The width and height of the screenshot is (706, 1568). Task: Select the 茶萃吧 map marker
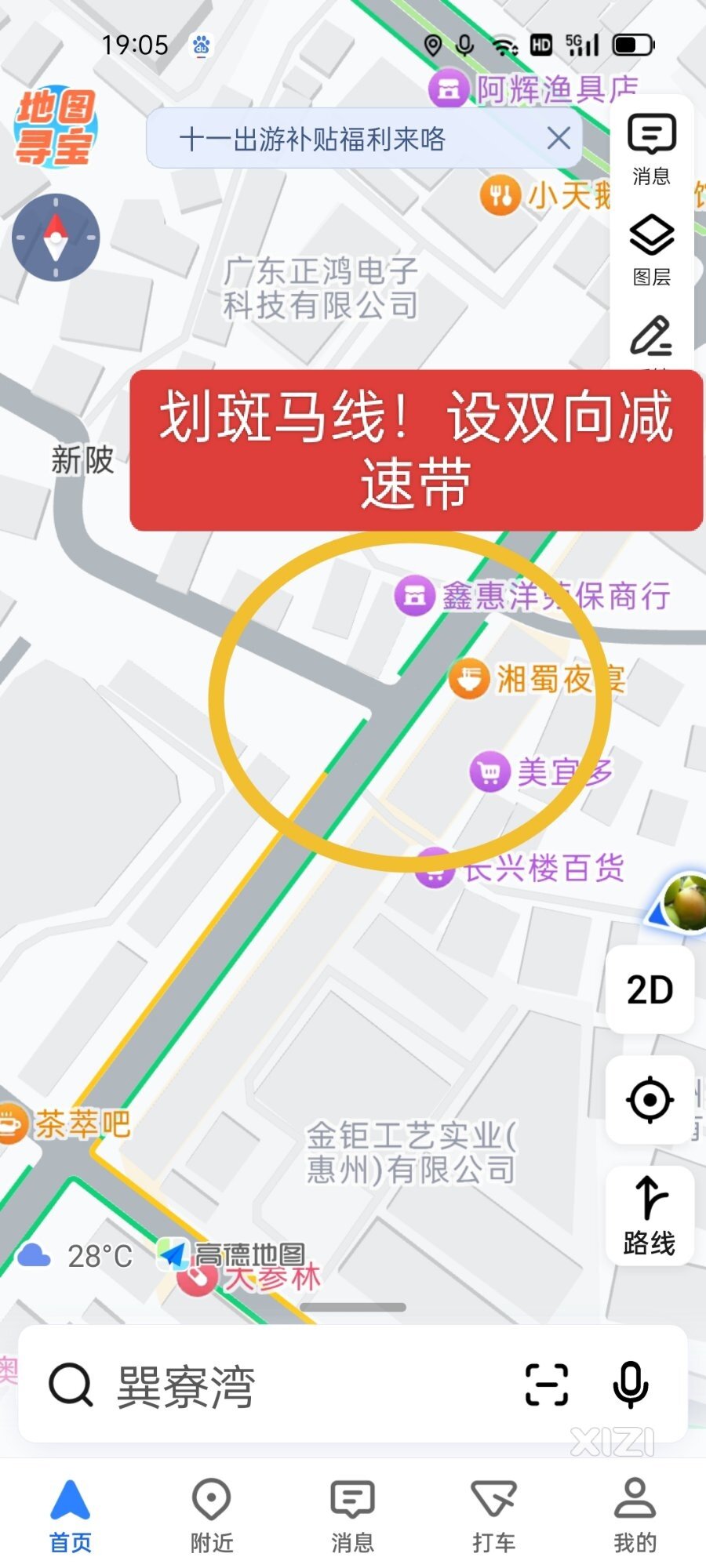point(12,1124)
